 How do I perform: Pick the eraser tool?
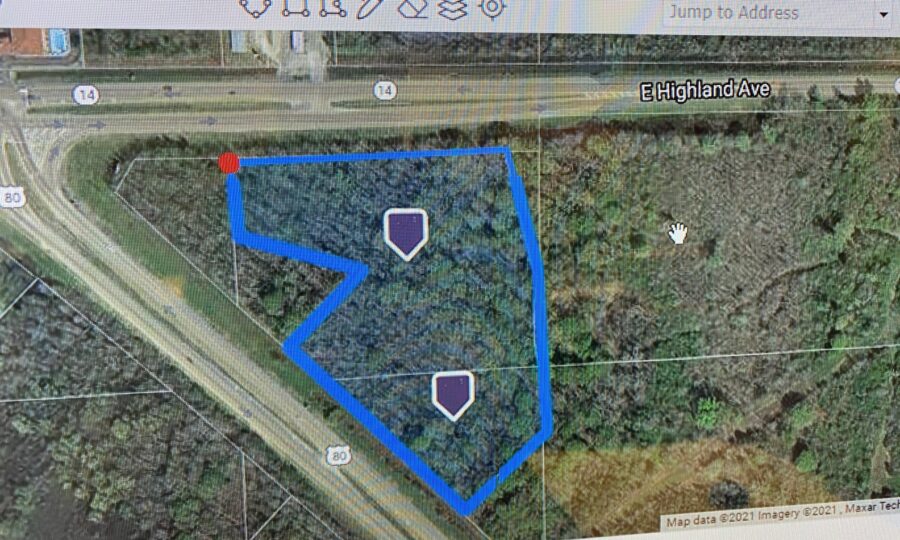point(412,7)
